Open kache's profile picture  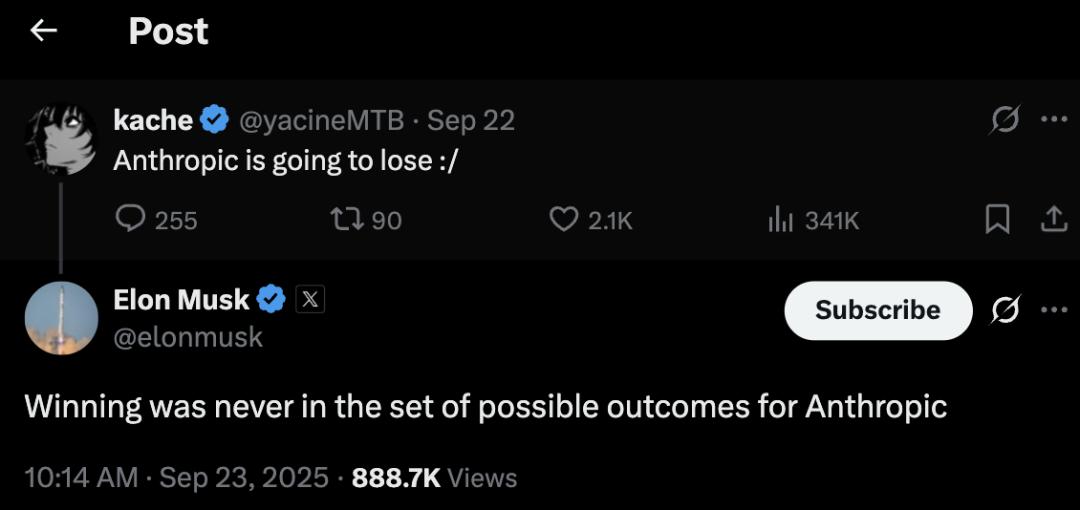click(61, 140)
